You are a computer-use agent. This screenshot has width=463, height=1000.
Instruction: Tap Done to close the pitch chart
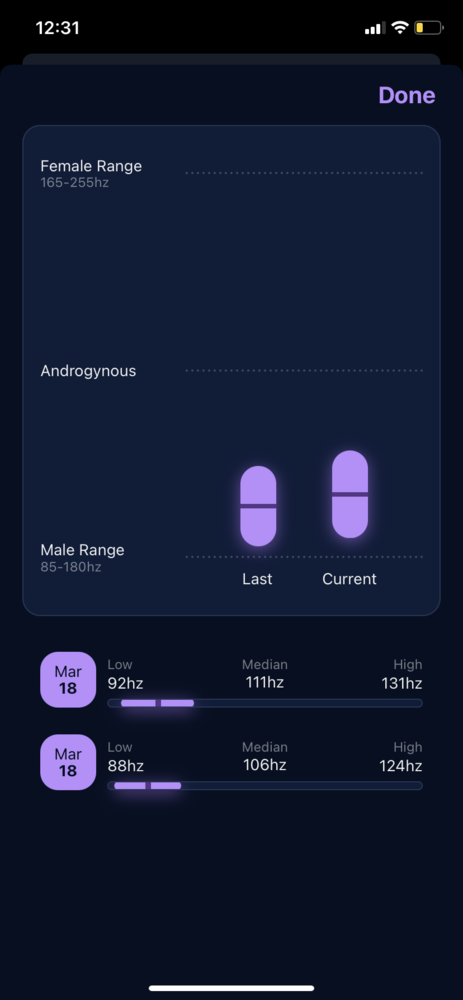(x=407, y=96)
